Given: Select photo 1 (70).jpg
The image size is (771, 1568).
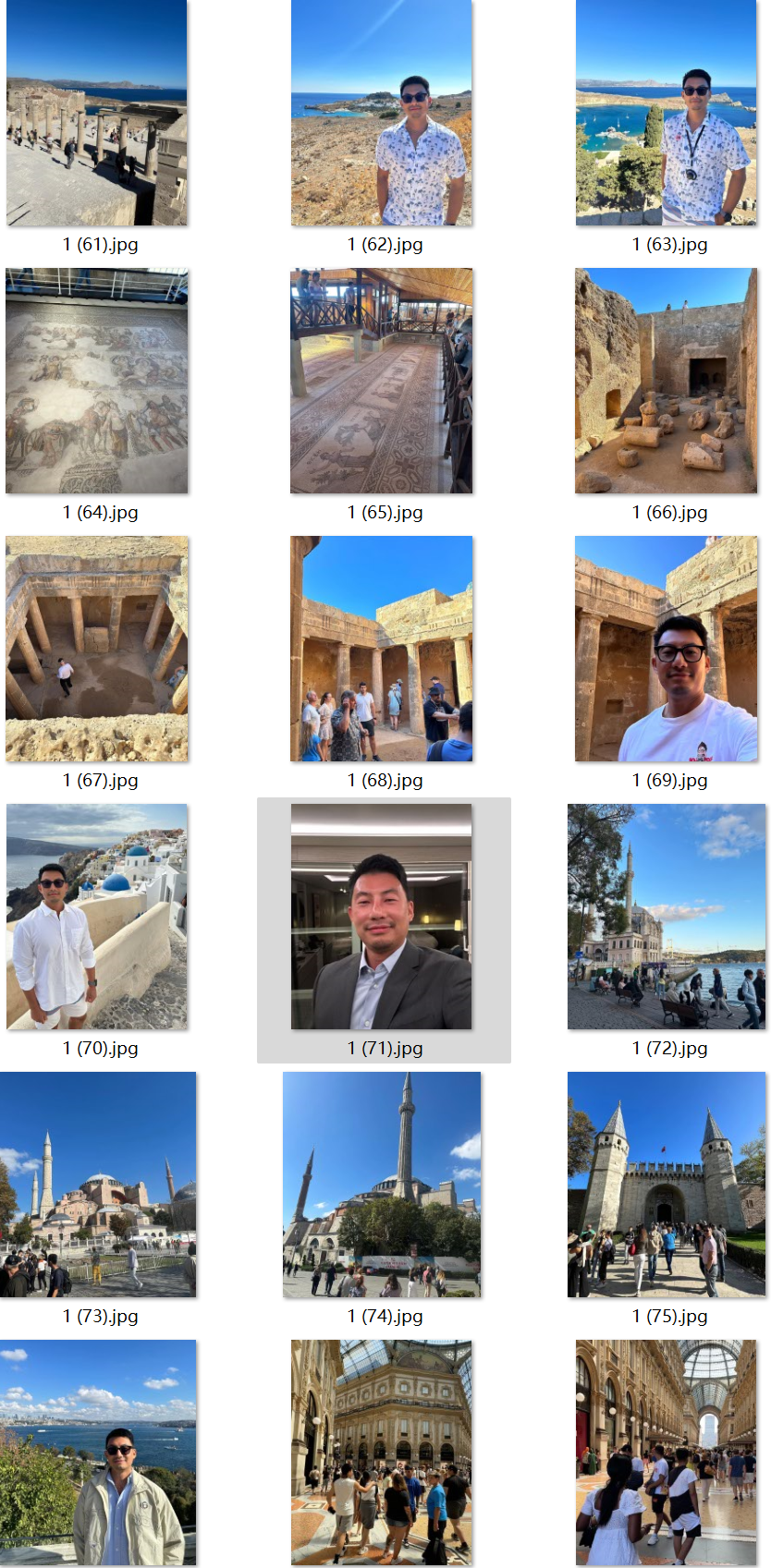Looking at the screenshot, I should (x=97, y=917).
